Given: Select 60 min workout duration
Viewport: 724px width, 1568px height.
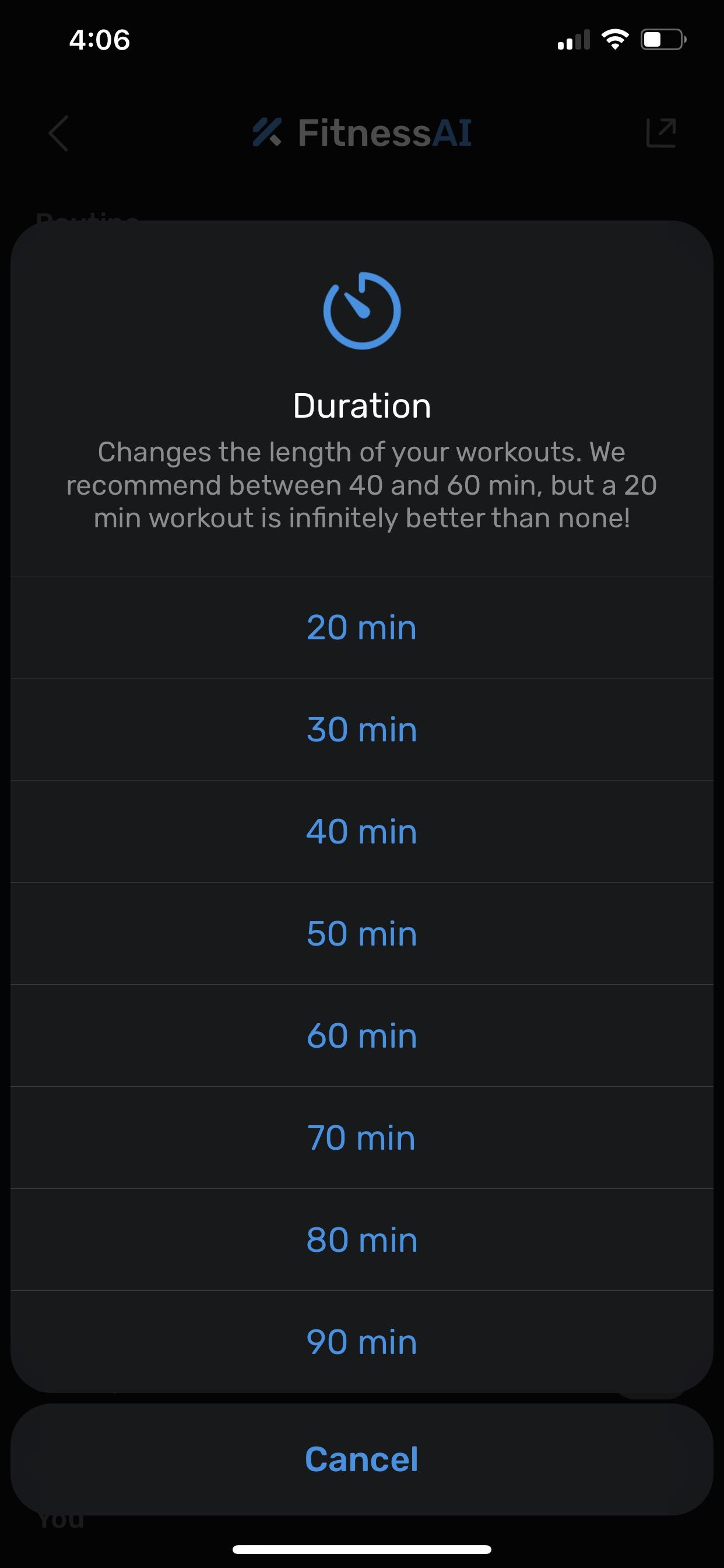Looking at the screenshot, I should (x=362, y=1035).
